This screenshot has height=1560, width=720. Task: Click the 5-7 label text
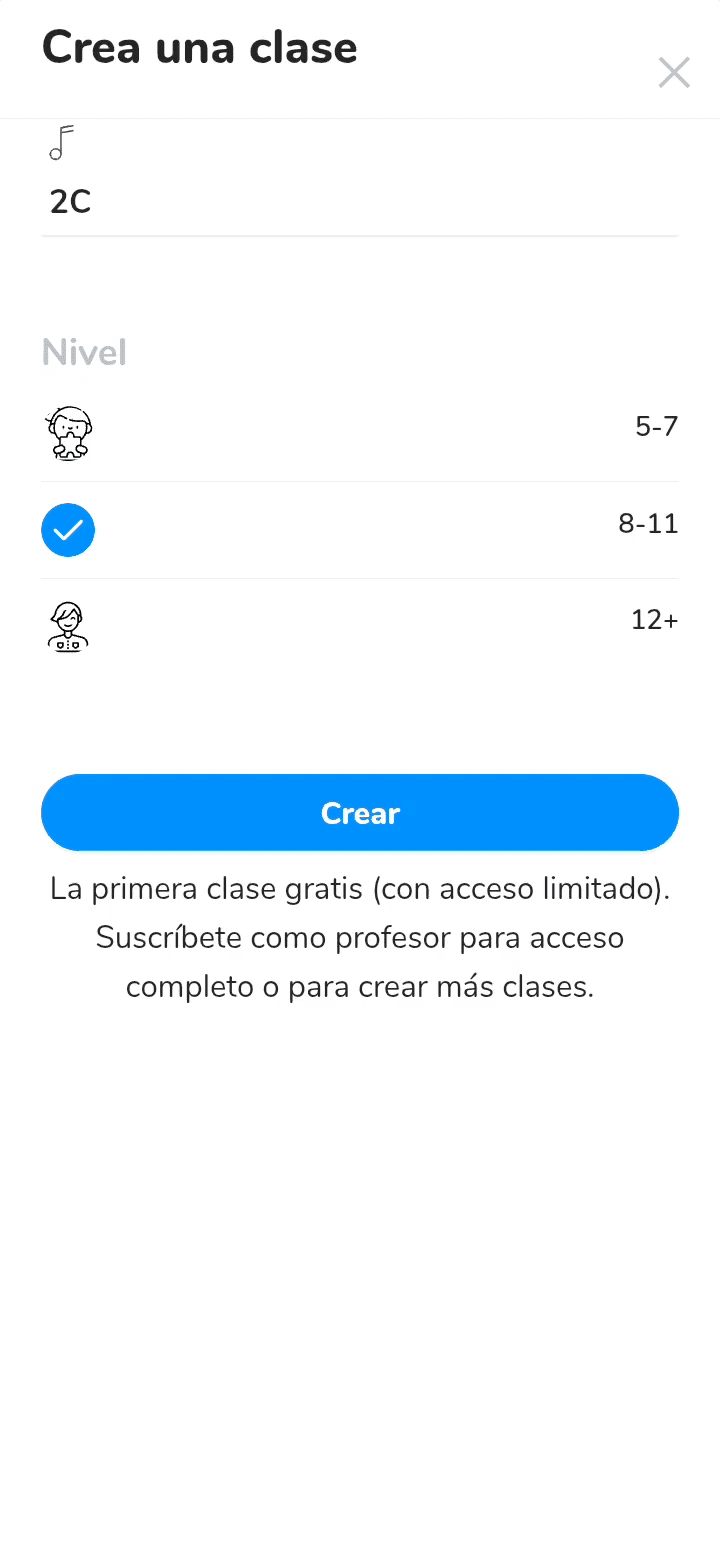click(656, 426)
